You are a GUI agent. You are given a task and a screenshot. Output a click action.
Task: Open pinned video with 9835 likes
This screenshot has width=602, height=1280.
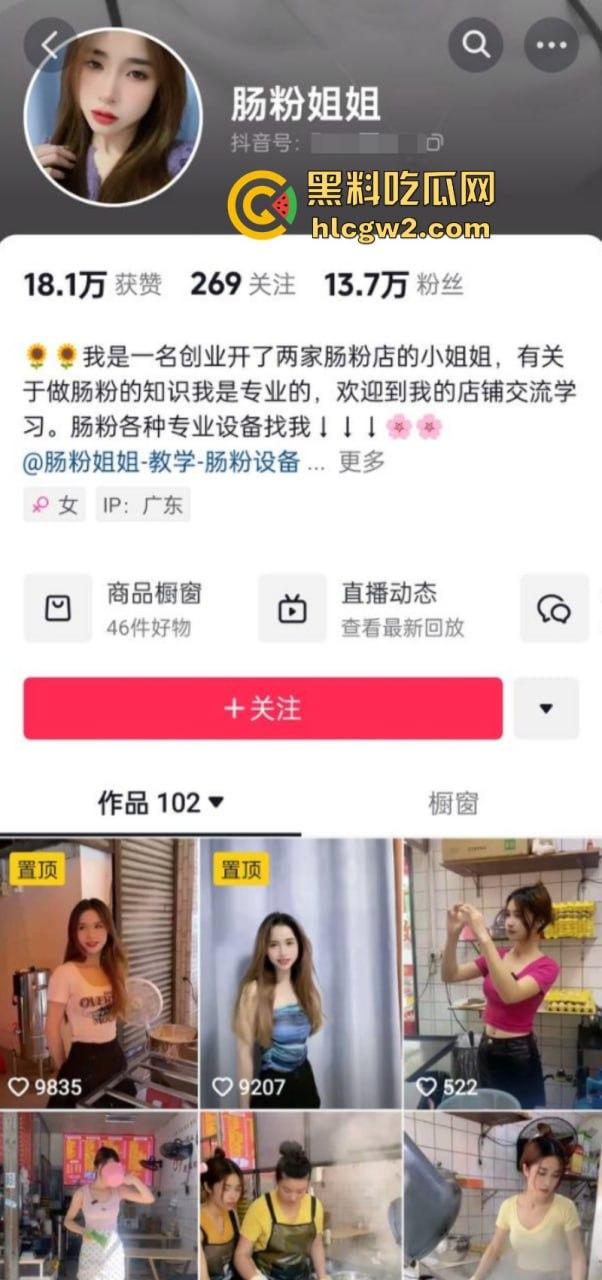point(98,970)
